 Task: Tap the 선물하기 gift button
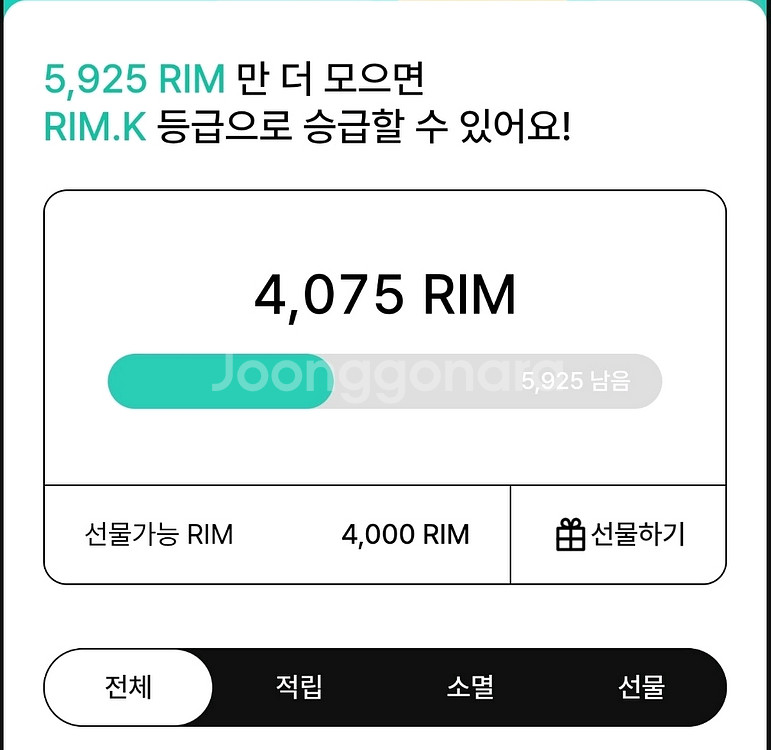coord(619,535)
